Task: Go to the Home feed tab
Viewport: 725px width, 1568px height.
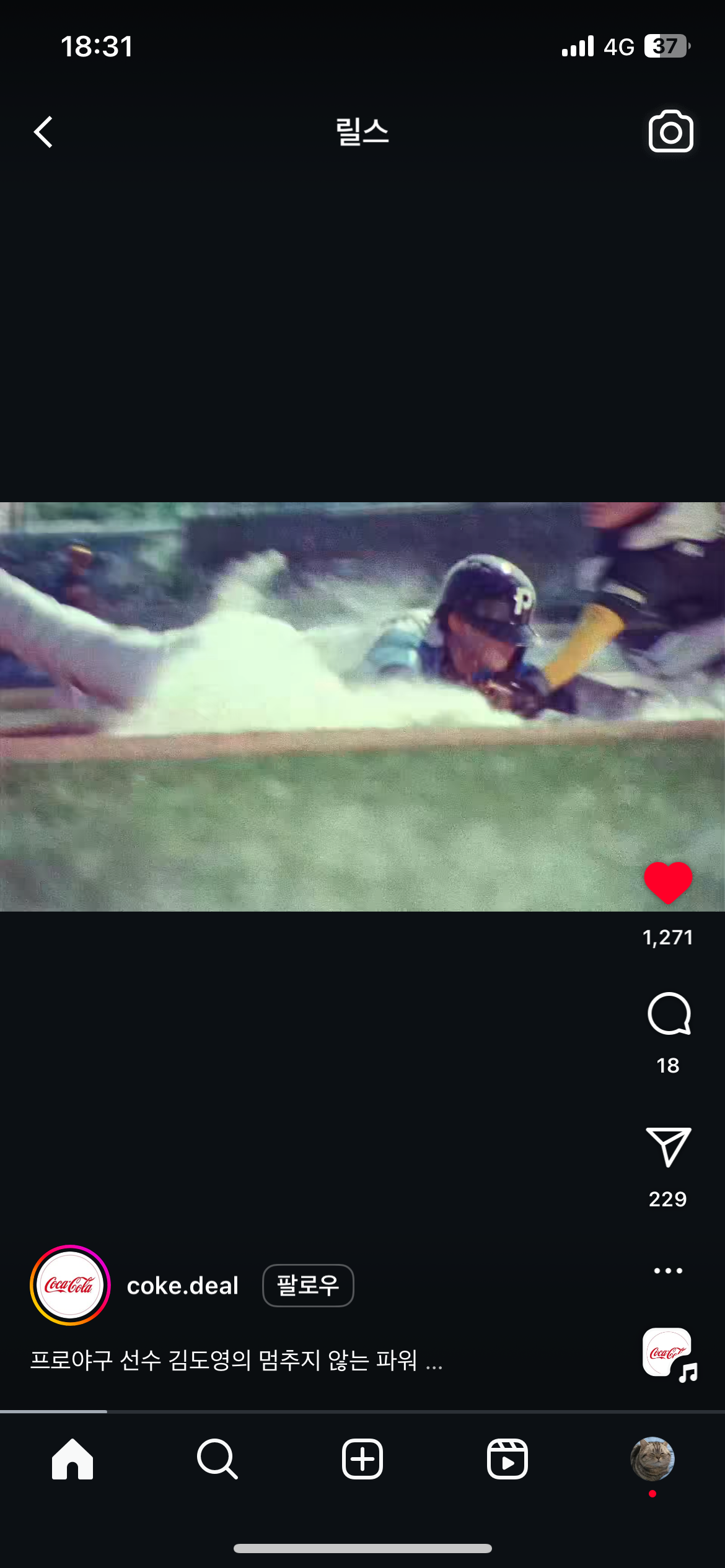Action: pyautogui.click(x=72, y=1459)
